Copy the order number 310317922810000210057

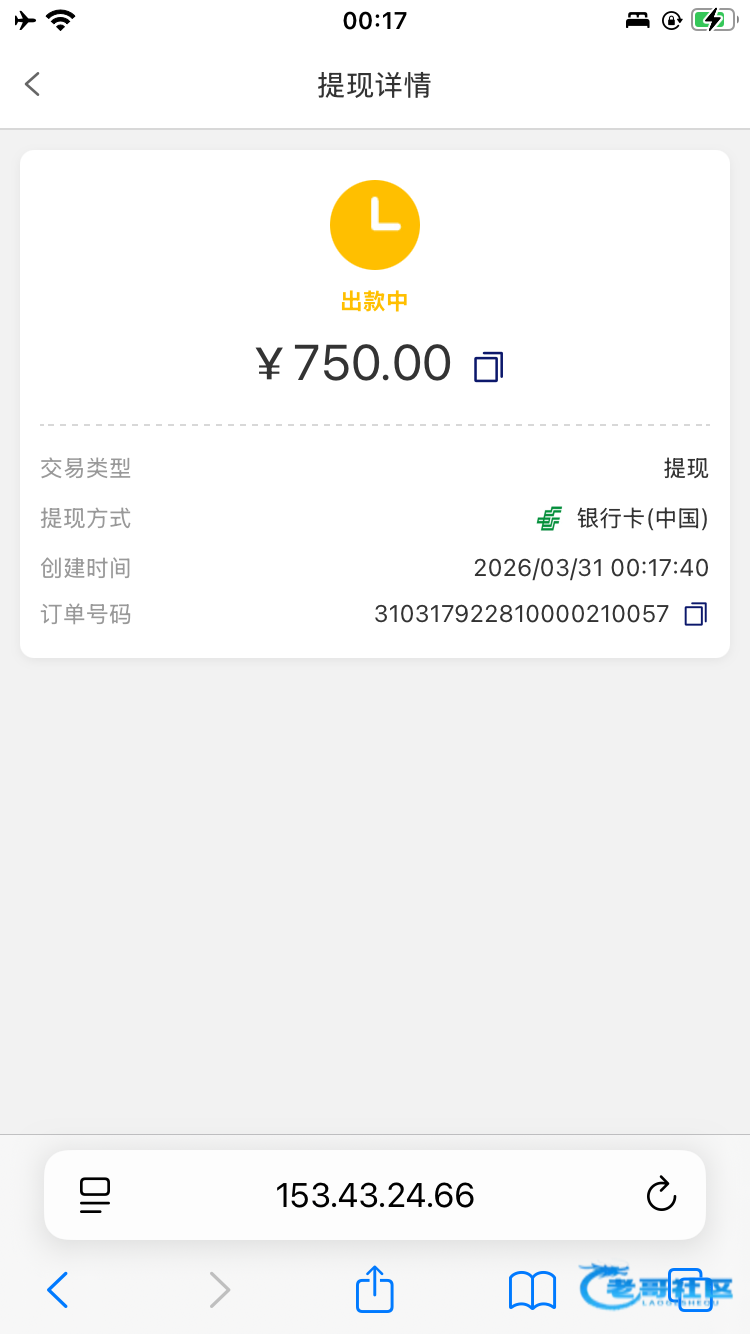695,614
